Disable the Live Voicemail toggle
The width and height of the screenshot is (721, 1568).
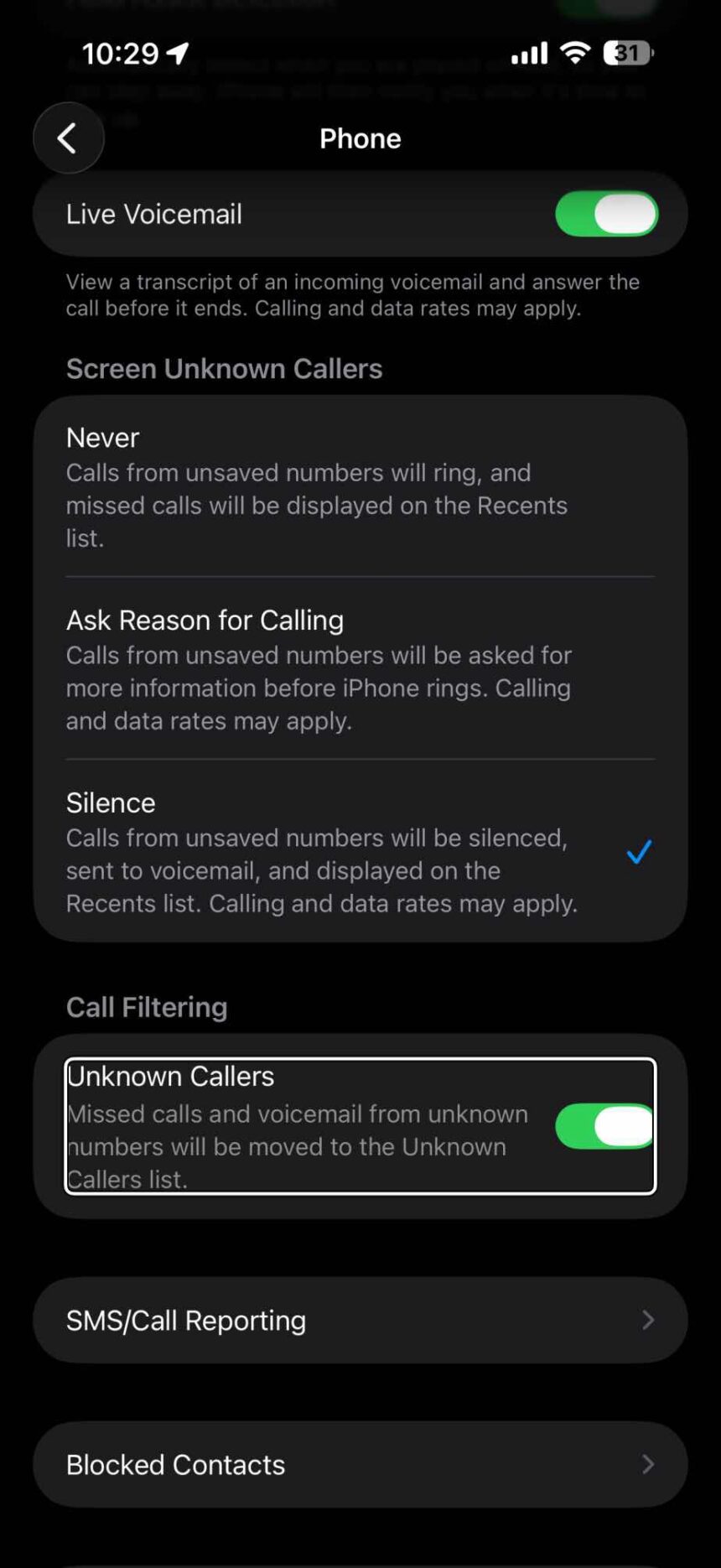(605, 214)
